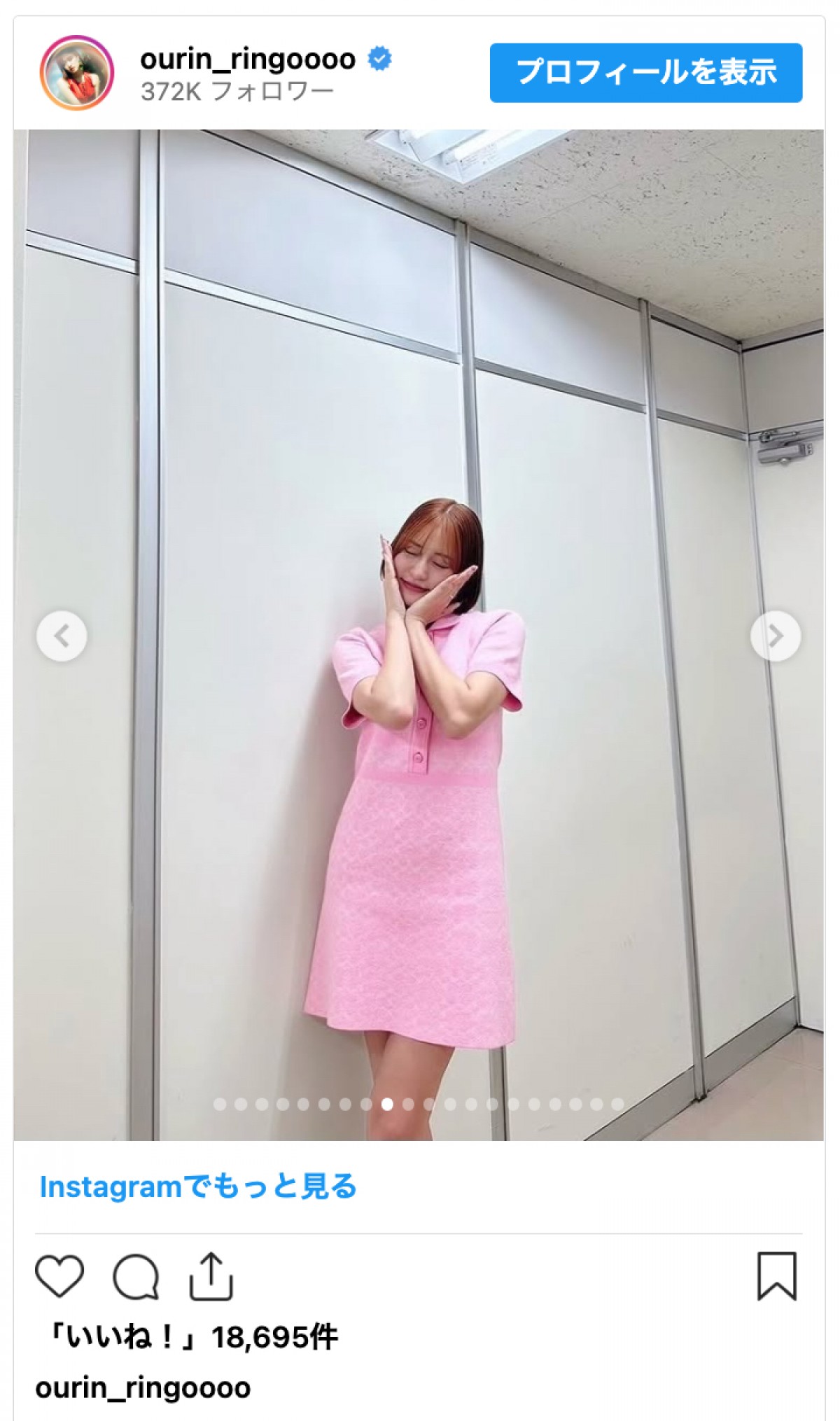Tap the プロフィールを表示 button
This screenshot has width=840, height=1421.
[645, 73]
